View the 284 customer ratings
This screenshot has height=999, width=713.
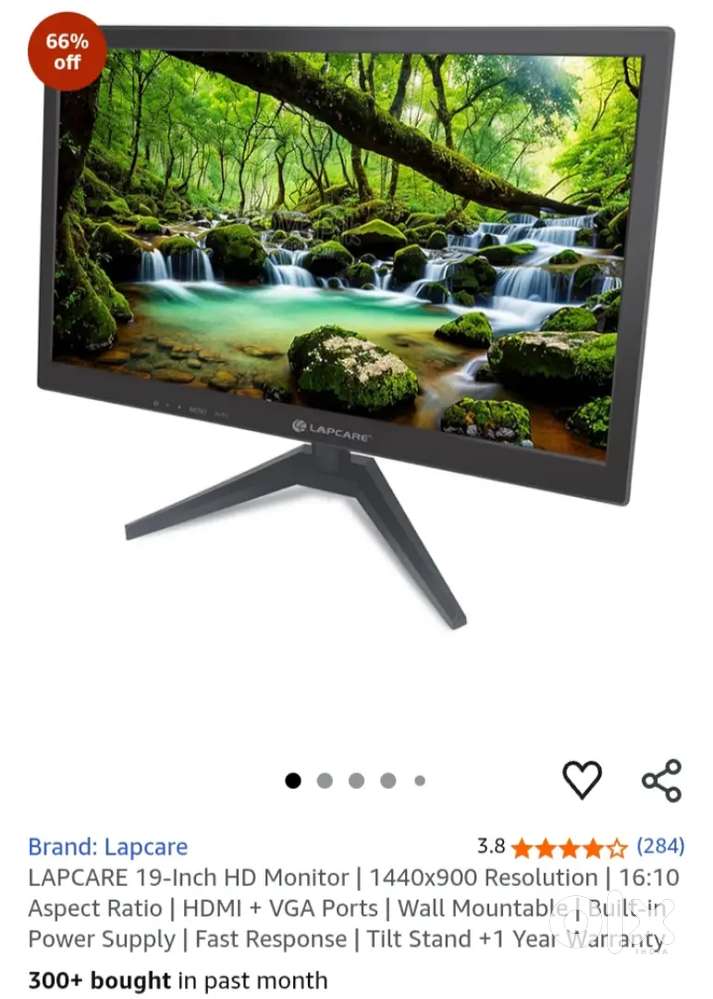660,846
